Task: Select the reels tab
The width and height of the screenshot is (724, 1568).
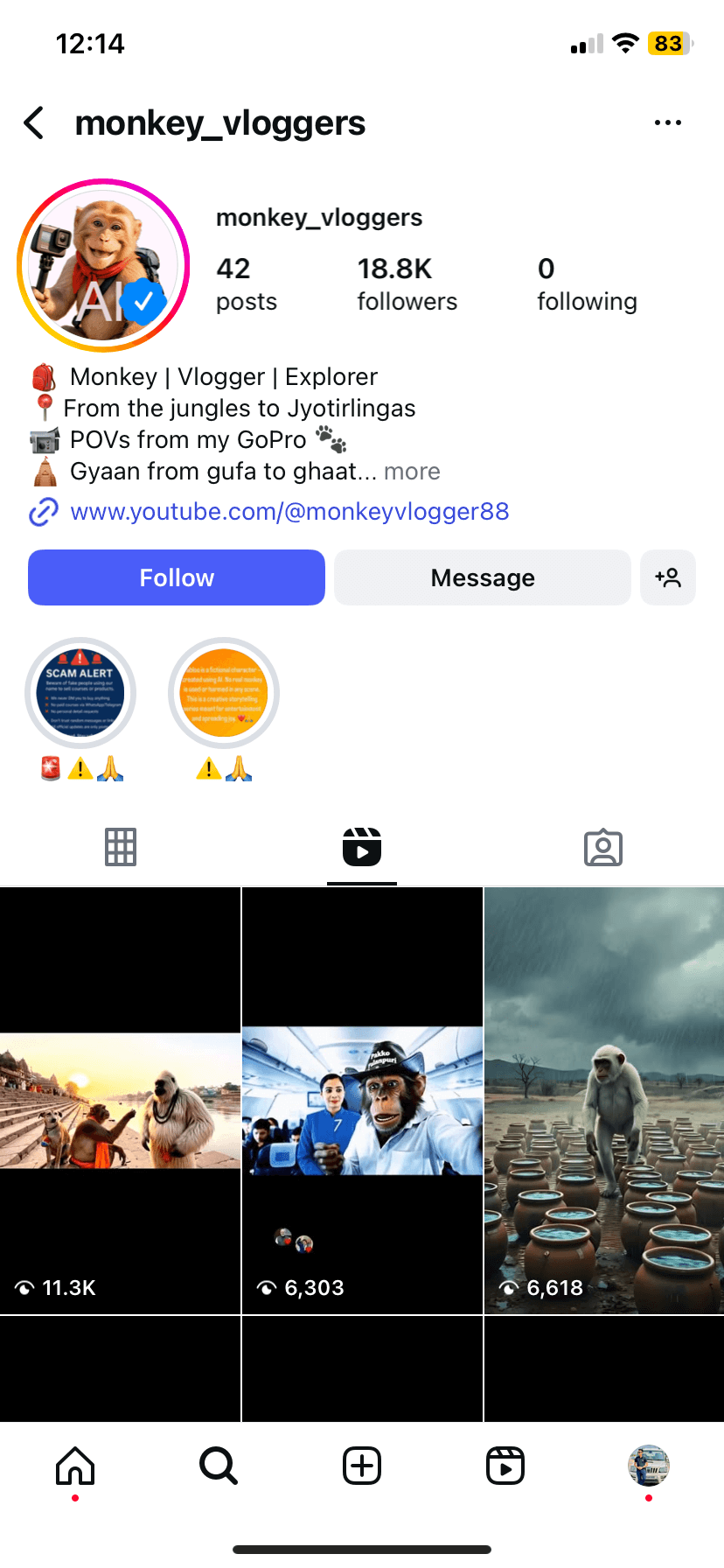Action: click(x=362, y=847)
